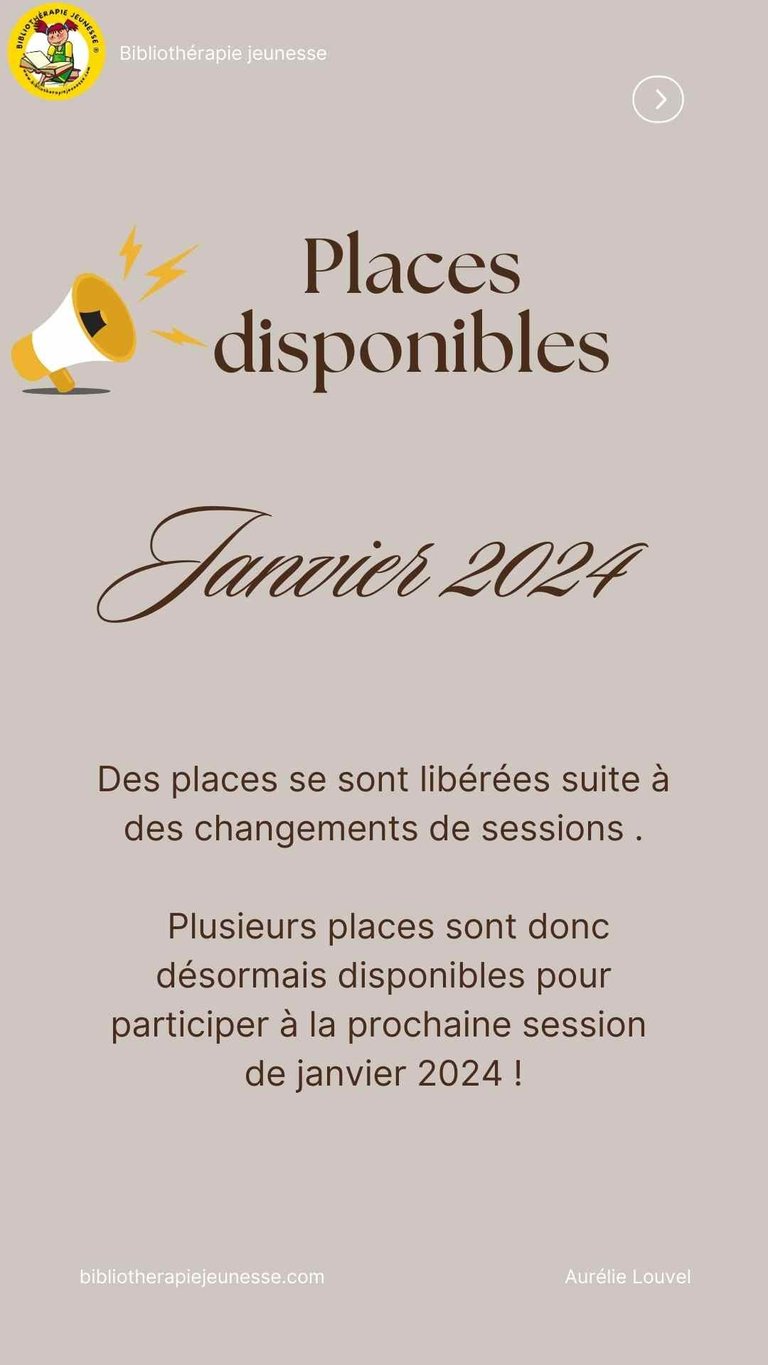Screen dimensions: 768x1365
Task: Open the Bibliothérapie jeunesse profile avatar
Action: (x=56, y=51)
